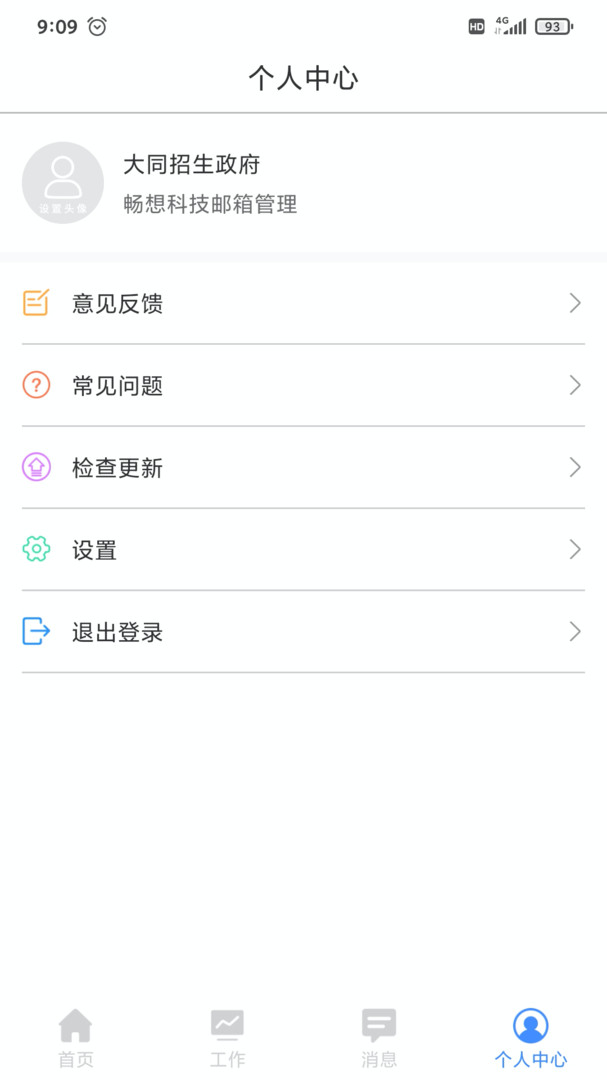Open 设置 settings row
The height and width of the screenshot is (1080, 607).
click(x=303, y=549)
